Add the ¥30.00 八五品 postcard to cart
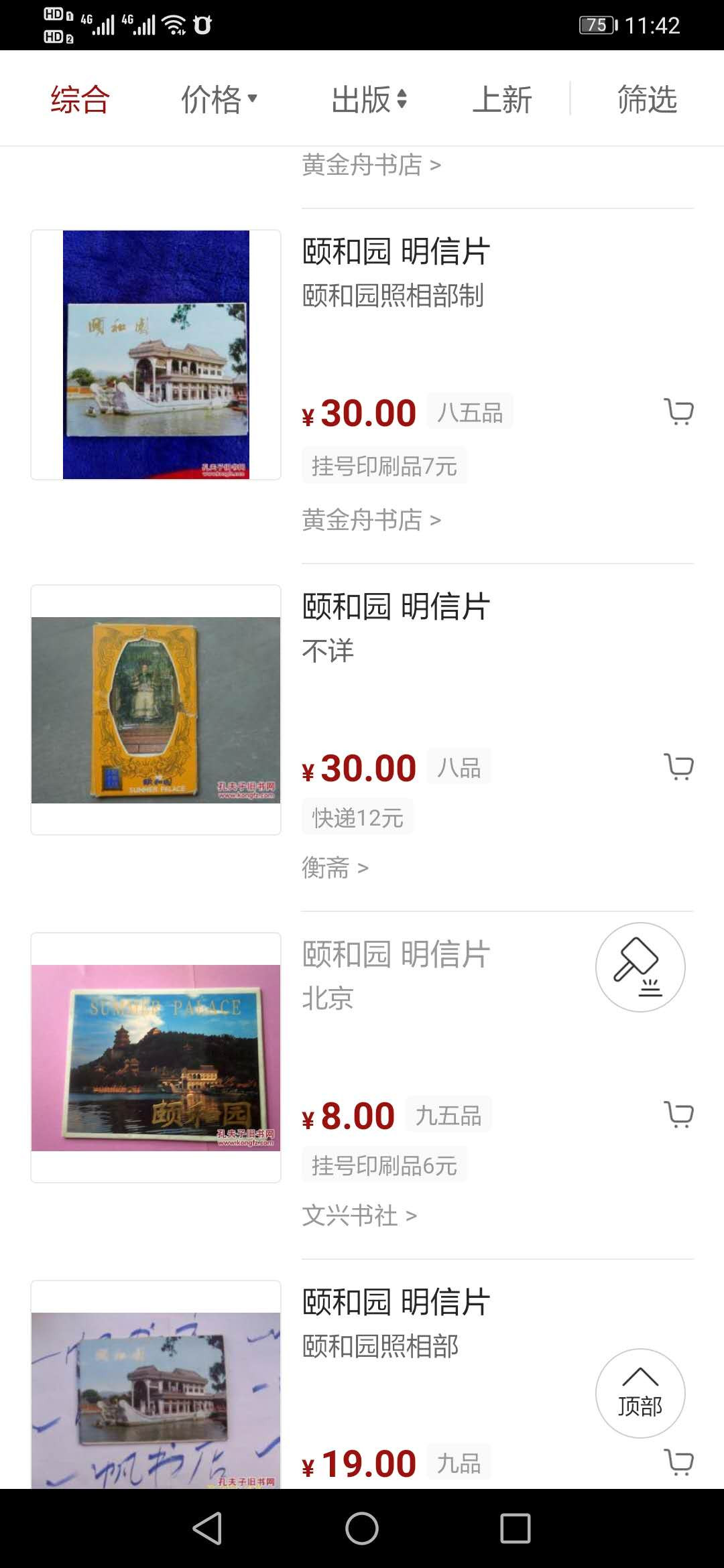This screenshot has width=724, height=1568. [680, 411]
